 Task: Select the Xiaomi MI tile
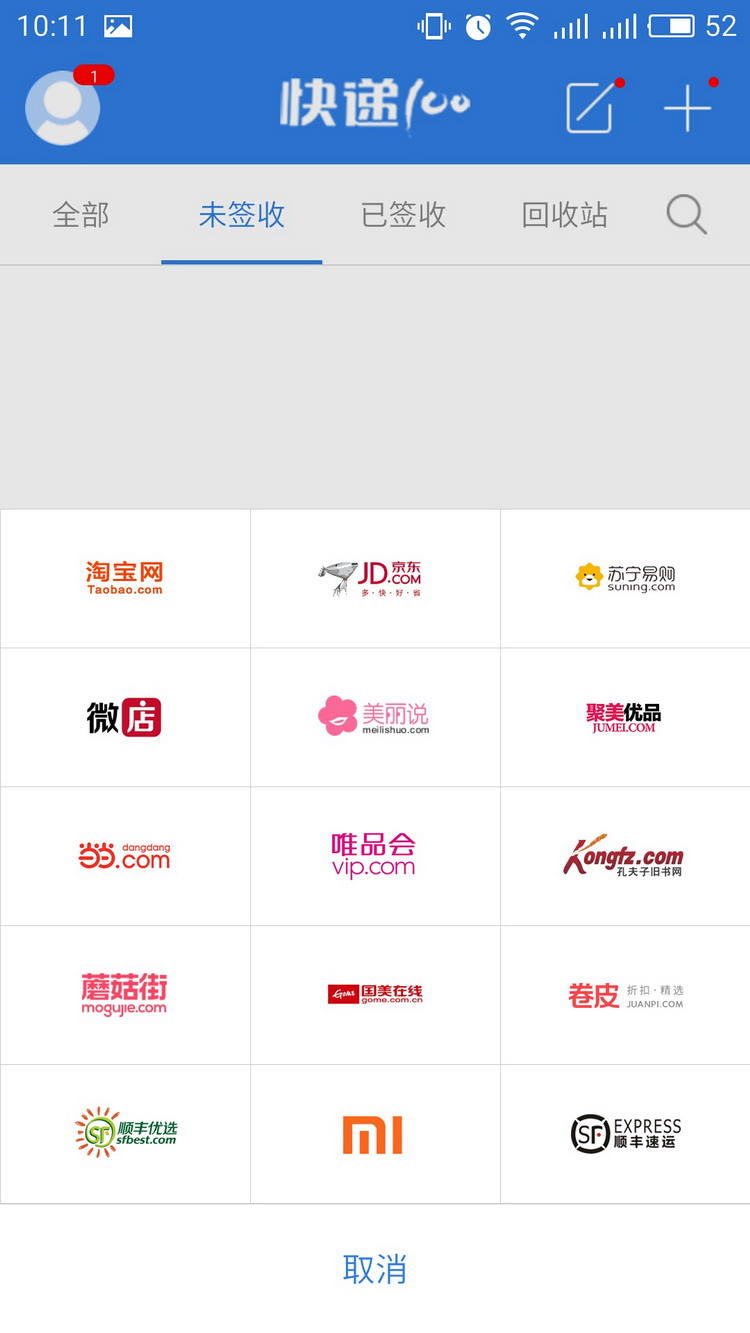375,1134
